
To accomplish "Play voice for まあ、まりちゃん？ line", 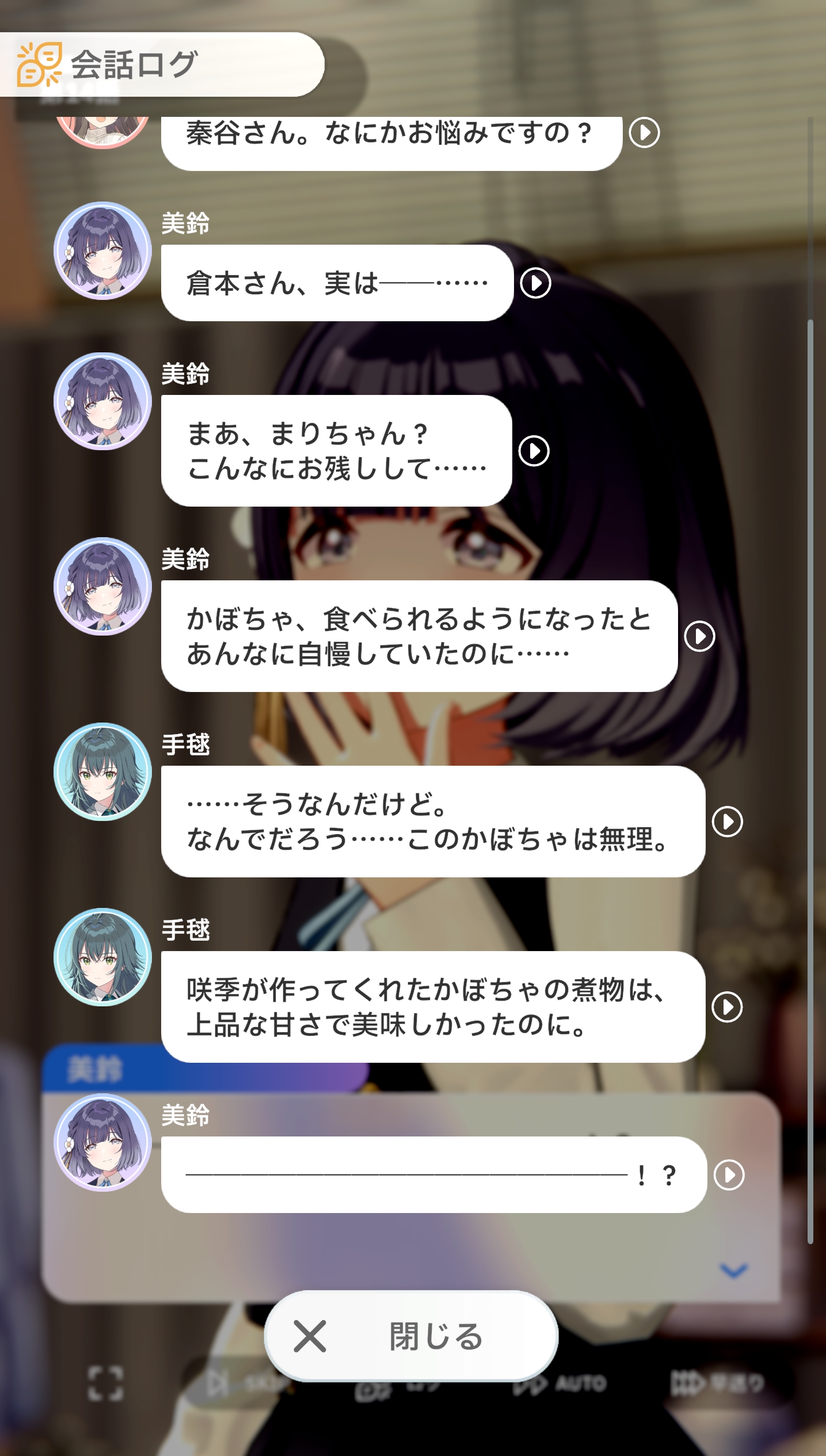I will (x=534, y=451).
